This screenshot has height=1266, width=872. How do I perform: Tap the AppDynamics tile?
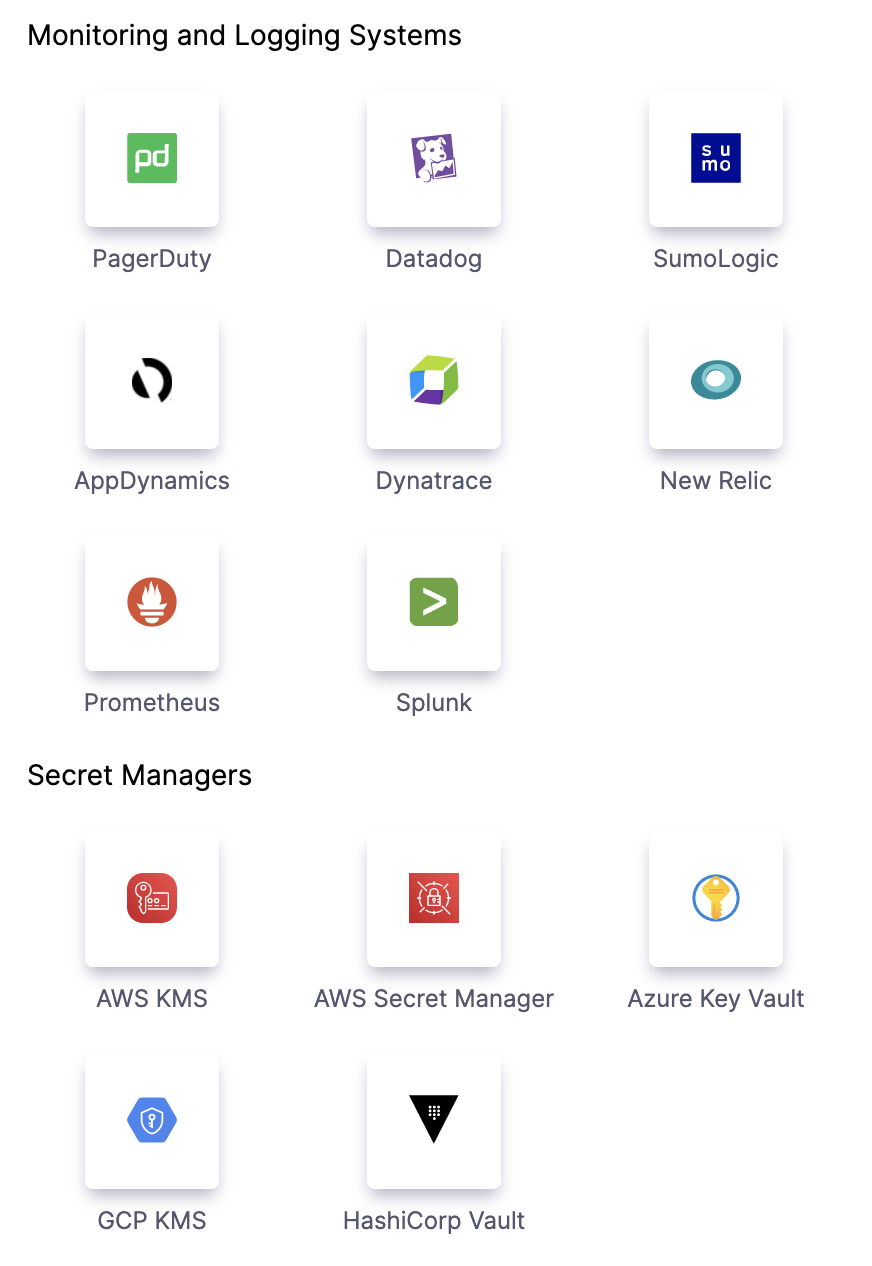click(x=152, y=381)
